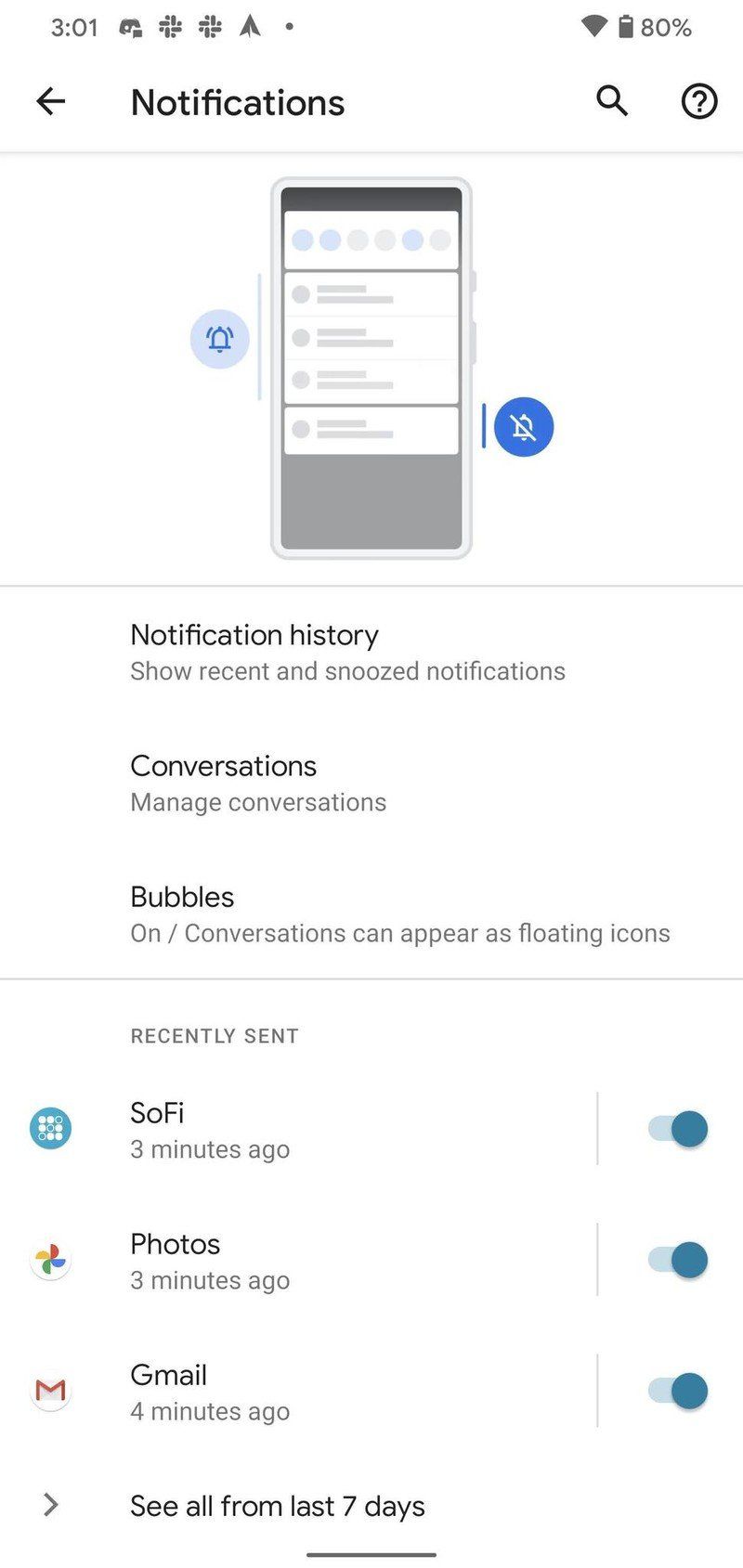The width and height of the screenshot is (743, 1568).
Task: Open the SoFi app icon
Action: pyautogui.click(x=49, y=1128)
